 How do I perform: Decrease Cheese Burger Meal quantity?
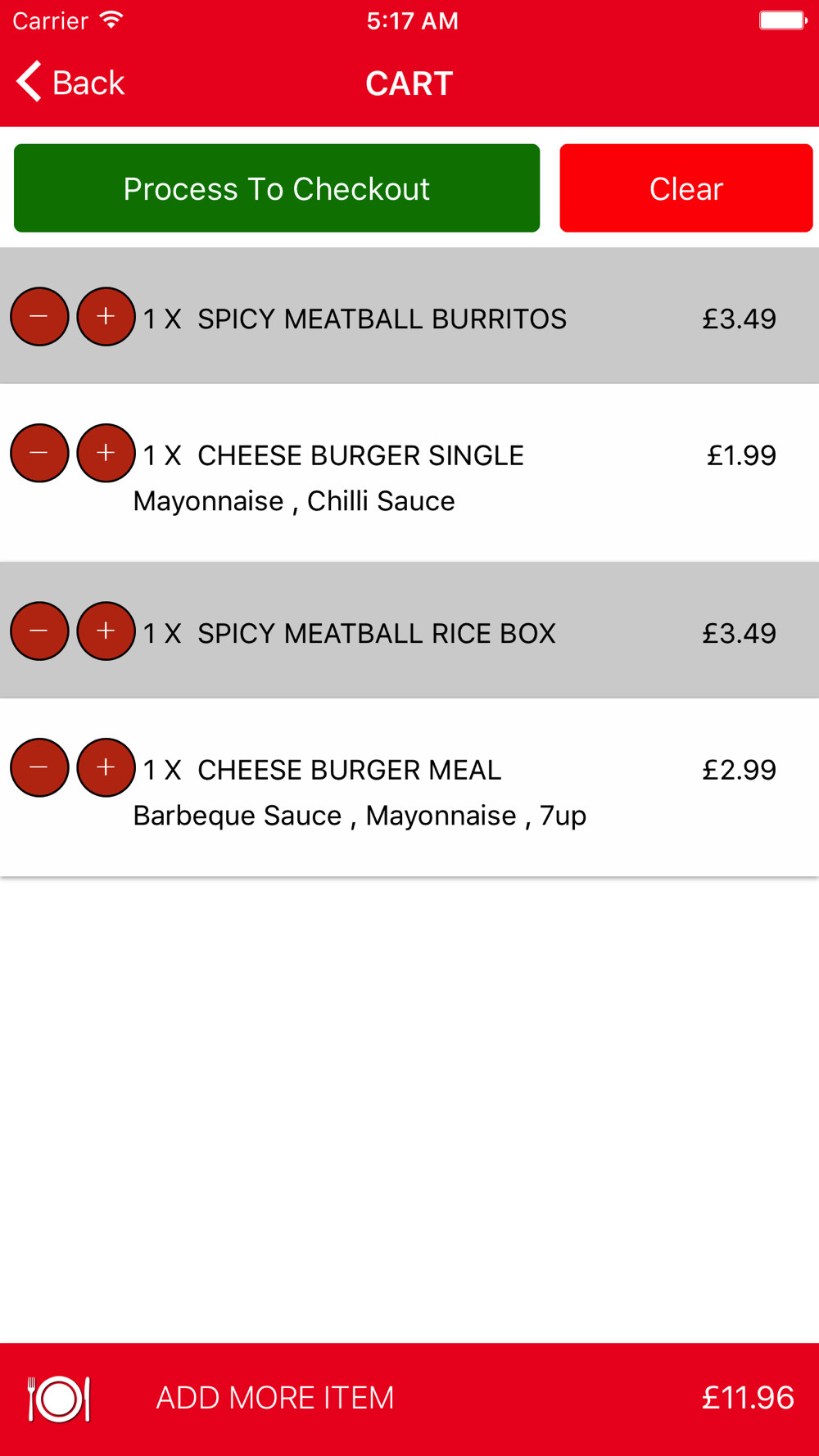pyautogui.click(x=39, y=767)
